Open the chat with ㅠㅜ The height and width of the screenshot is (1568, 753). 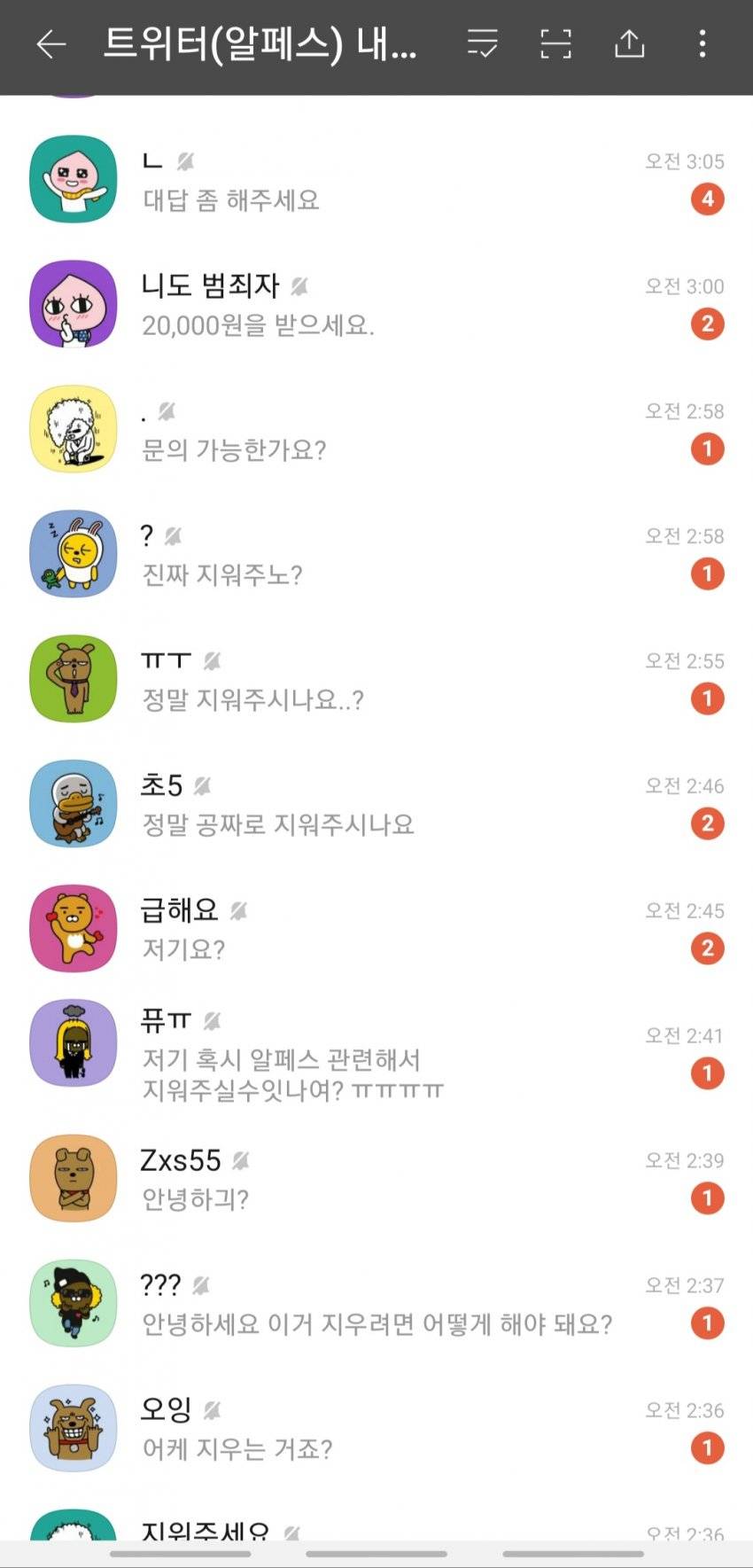point(376,680)
